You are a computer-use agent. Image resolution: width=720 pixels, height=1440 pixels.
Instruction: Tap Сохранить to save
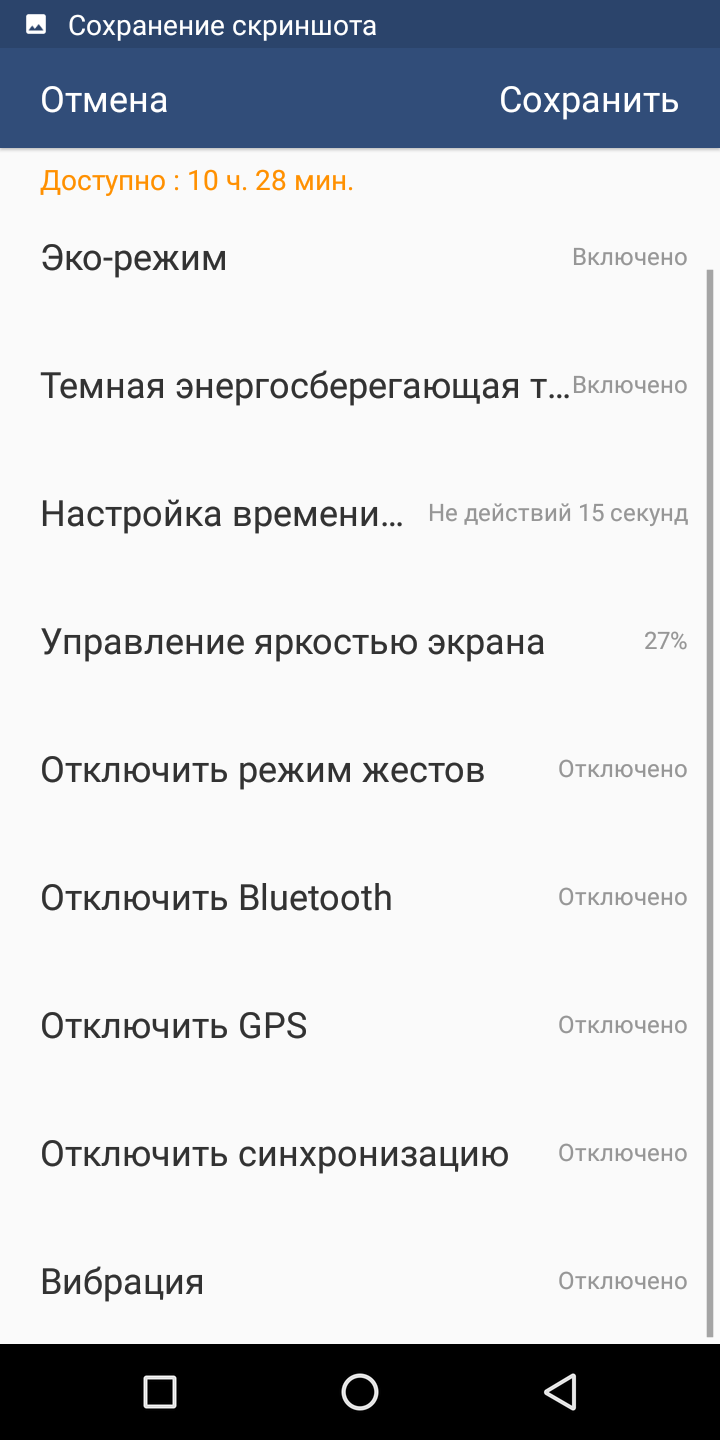(x=589, y=100)
